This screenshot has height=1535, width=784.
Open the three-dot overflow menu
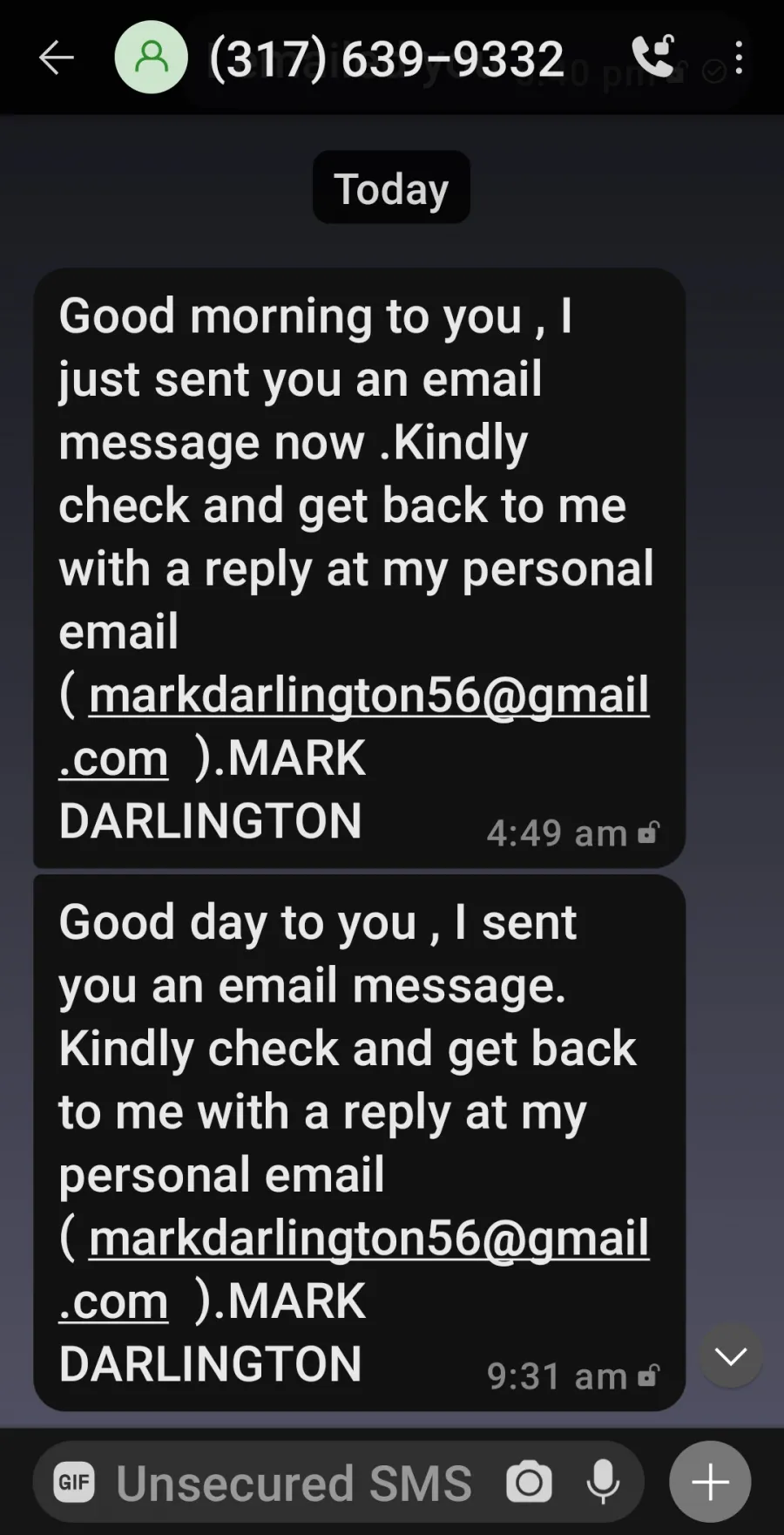pos(739,58)
